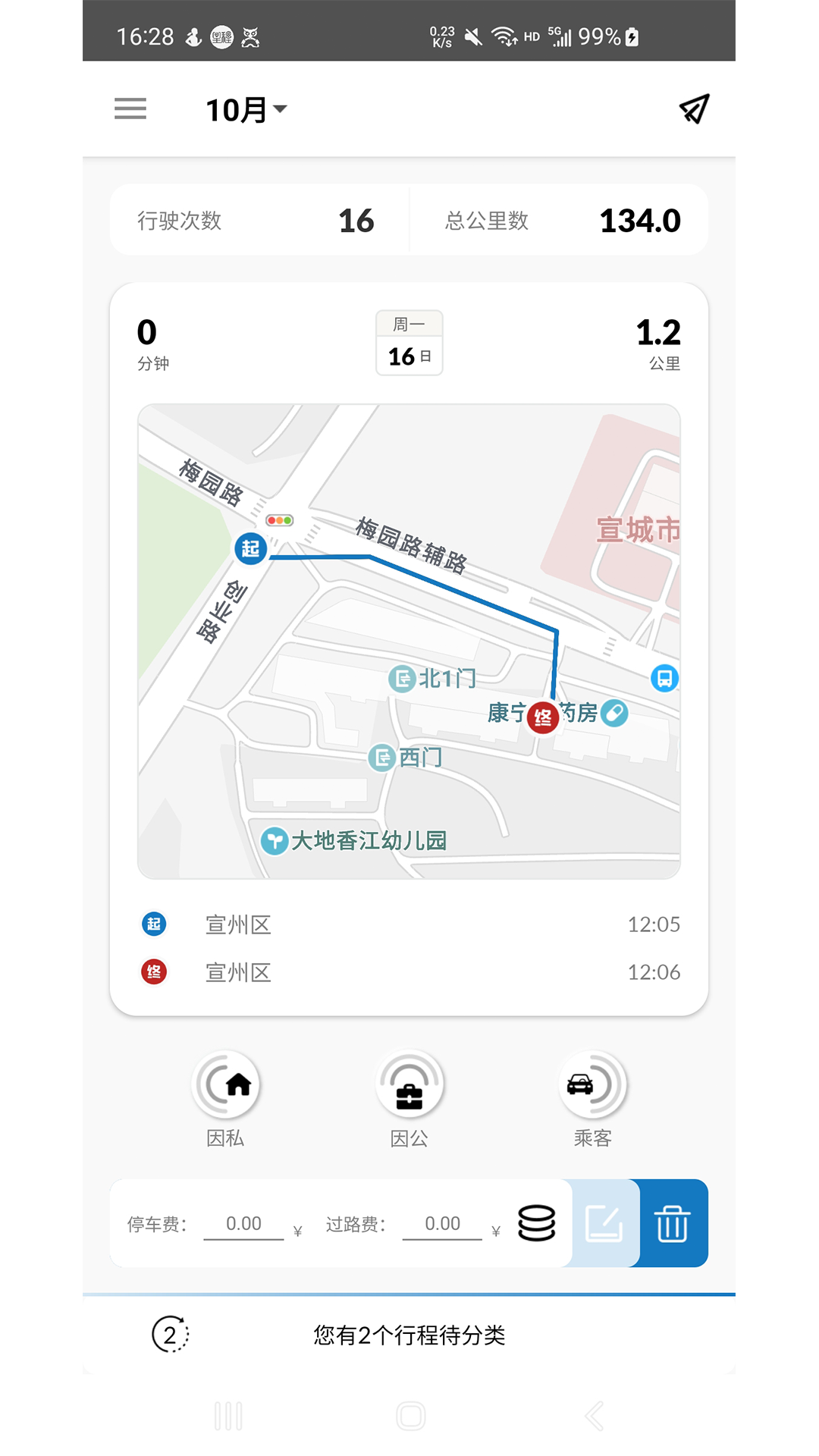This screenshot has height=1456, width=819.
Task: Open the 2 trips pending classification banner
Action: tap(409, 1335)
